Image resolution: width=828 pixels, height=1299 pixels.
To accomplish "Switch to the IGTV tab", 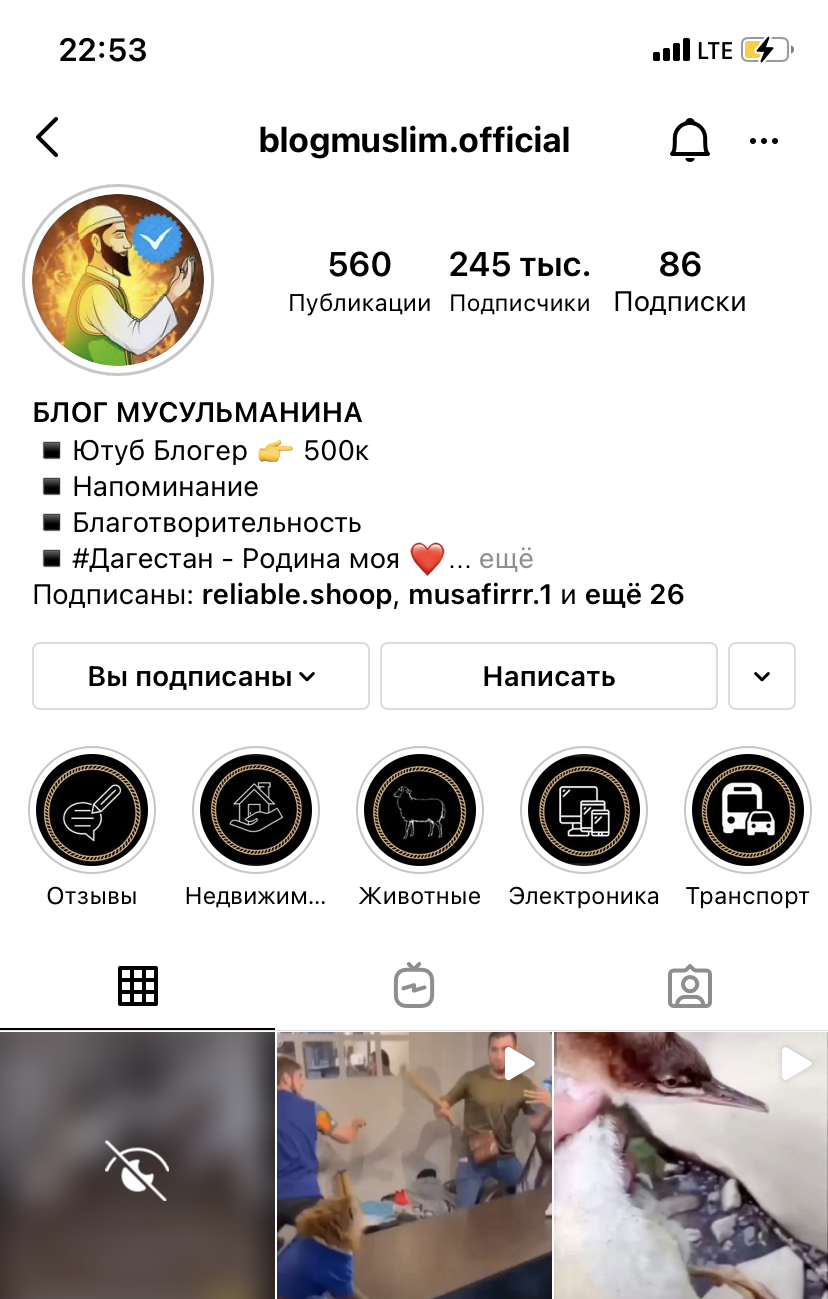I will click(414, 987).
